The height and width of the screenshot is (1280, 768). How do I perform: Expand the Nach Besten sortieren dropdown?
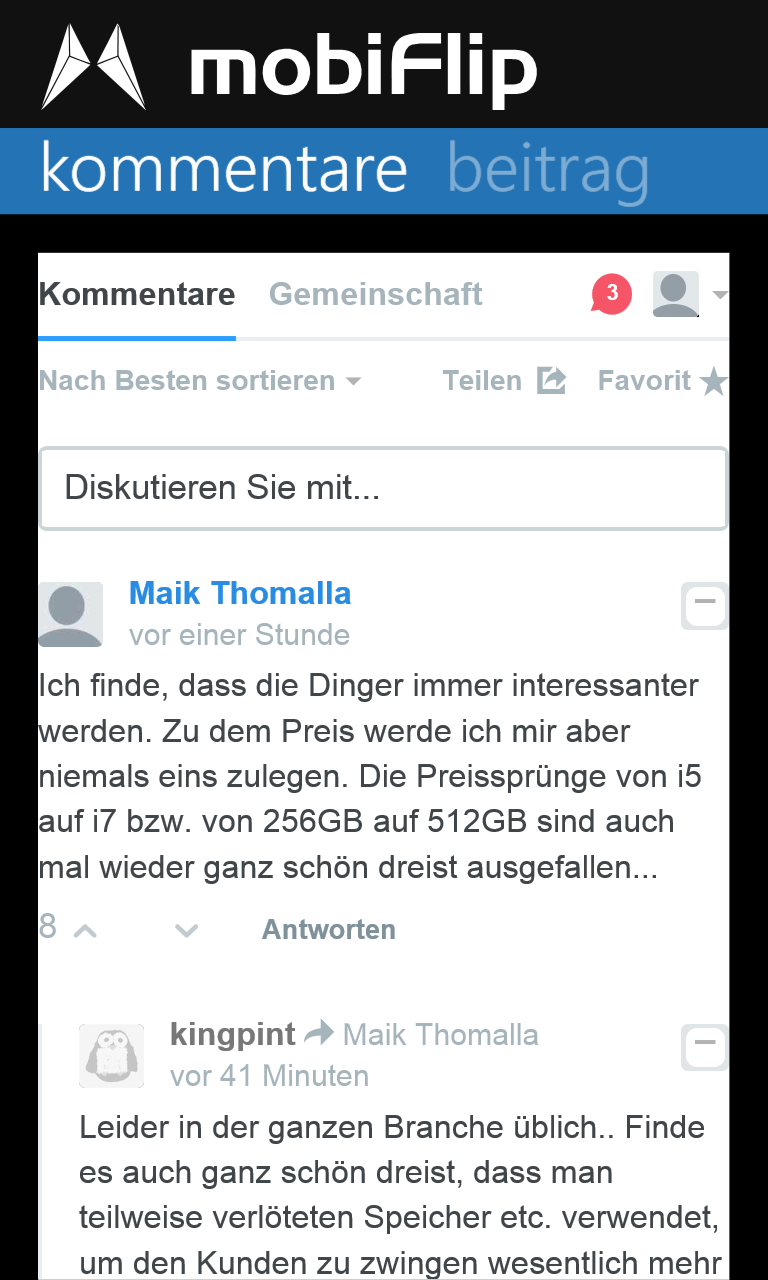pyautogui.click(x=200, y=381)
